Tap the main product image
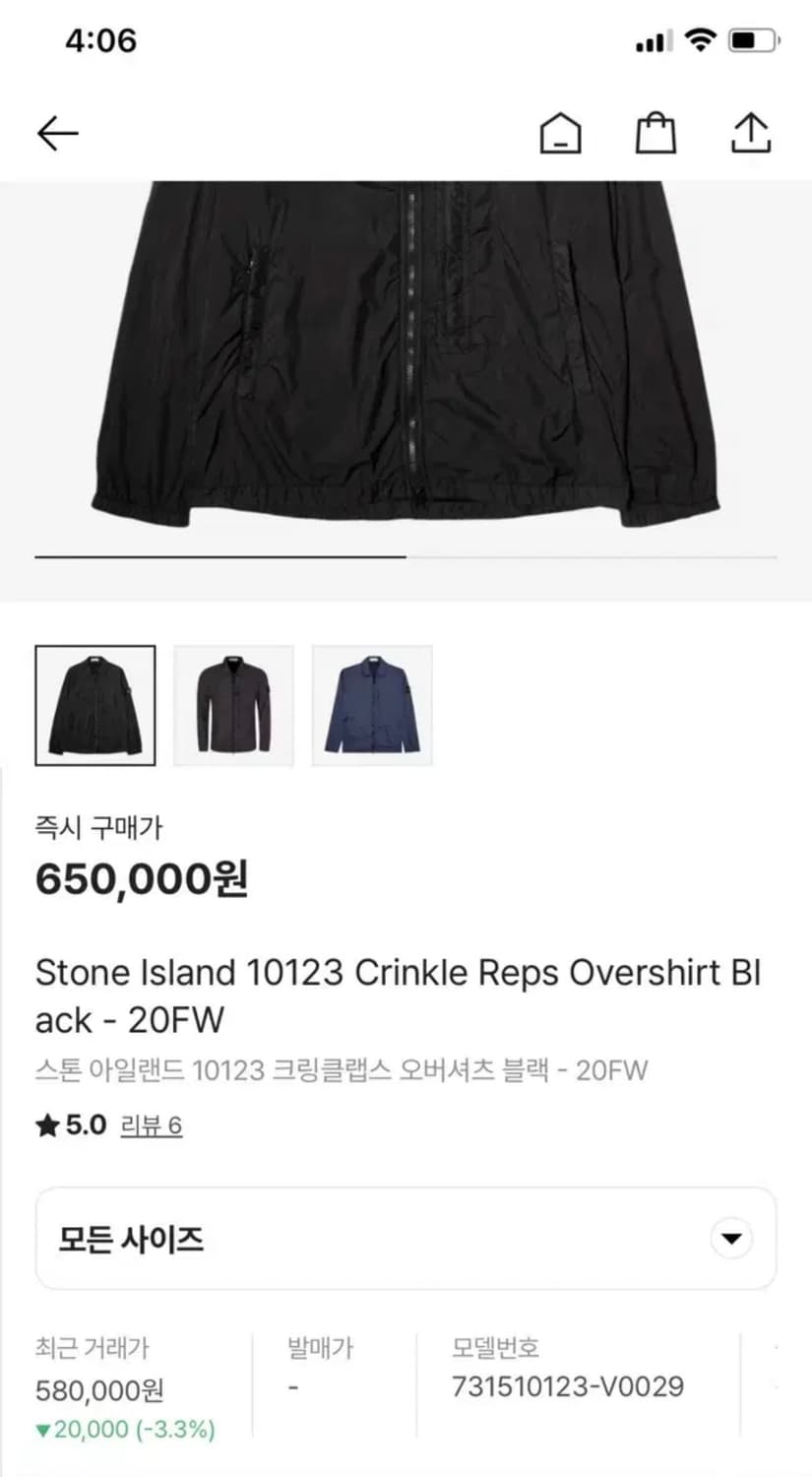 [406, 354]
